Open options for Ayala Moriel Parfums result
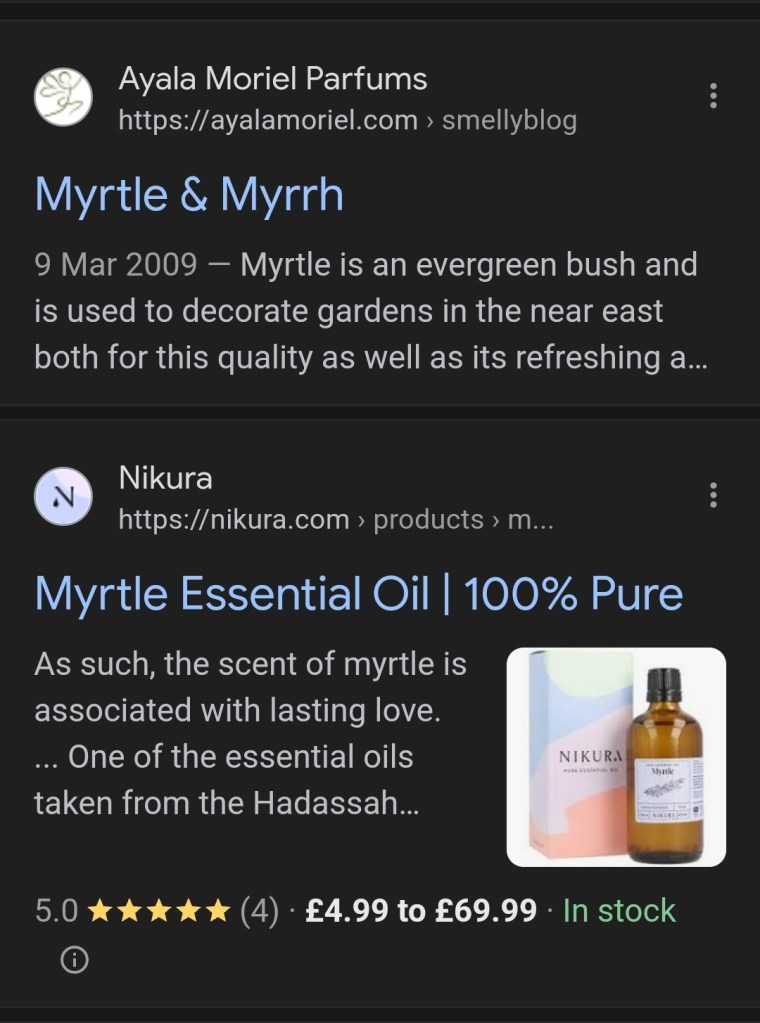This screenshot has width=760, height=1023. (x=713, y=96)
